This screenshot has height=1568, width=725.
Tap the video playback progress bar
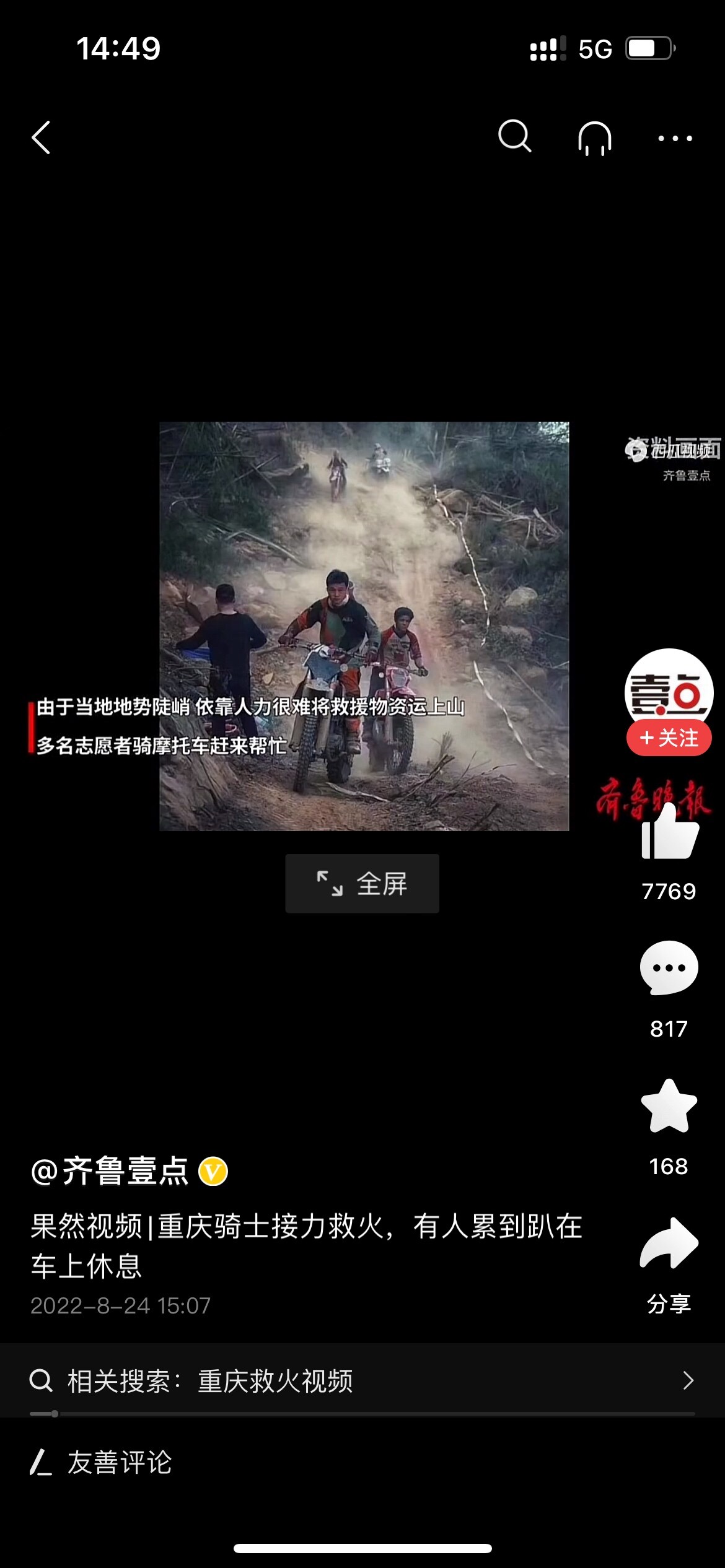pyautogui.click(x=362, y=1414)
